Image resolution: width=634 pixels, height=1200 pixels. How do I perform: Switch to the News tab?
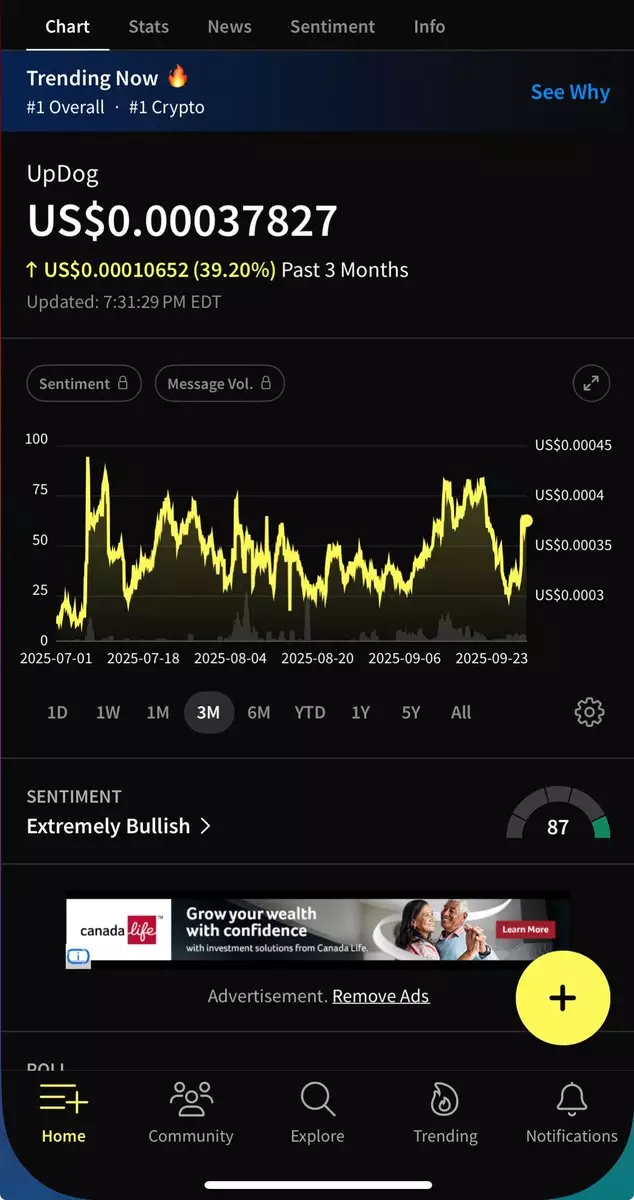[229, 26]
